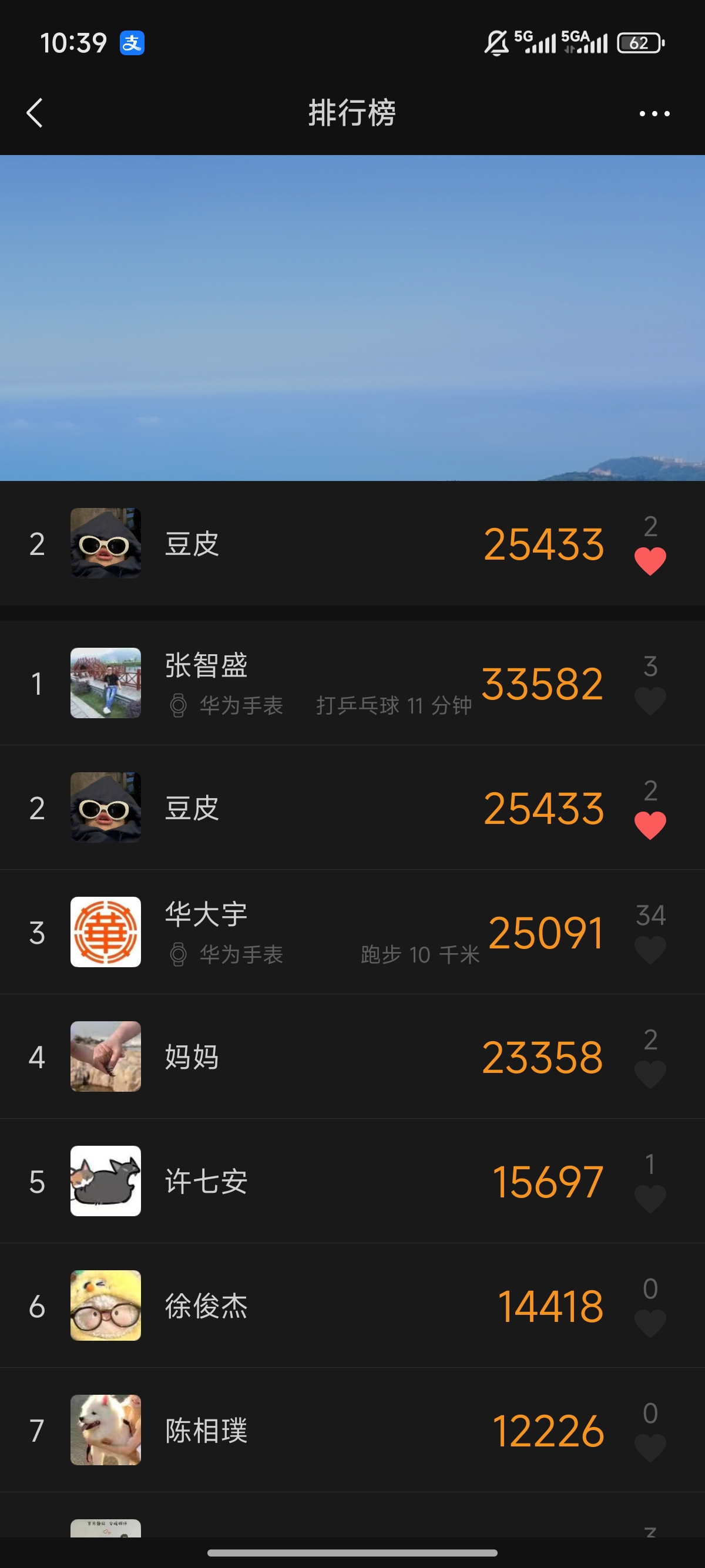Like 妈妈's 23358 steps

650,1075
